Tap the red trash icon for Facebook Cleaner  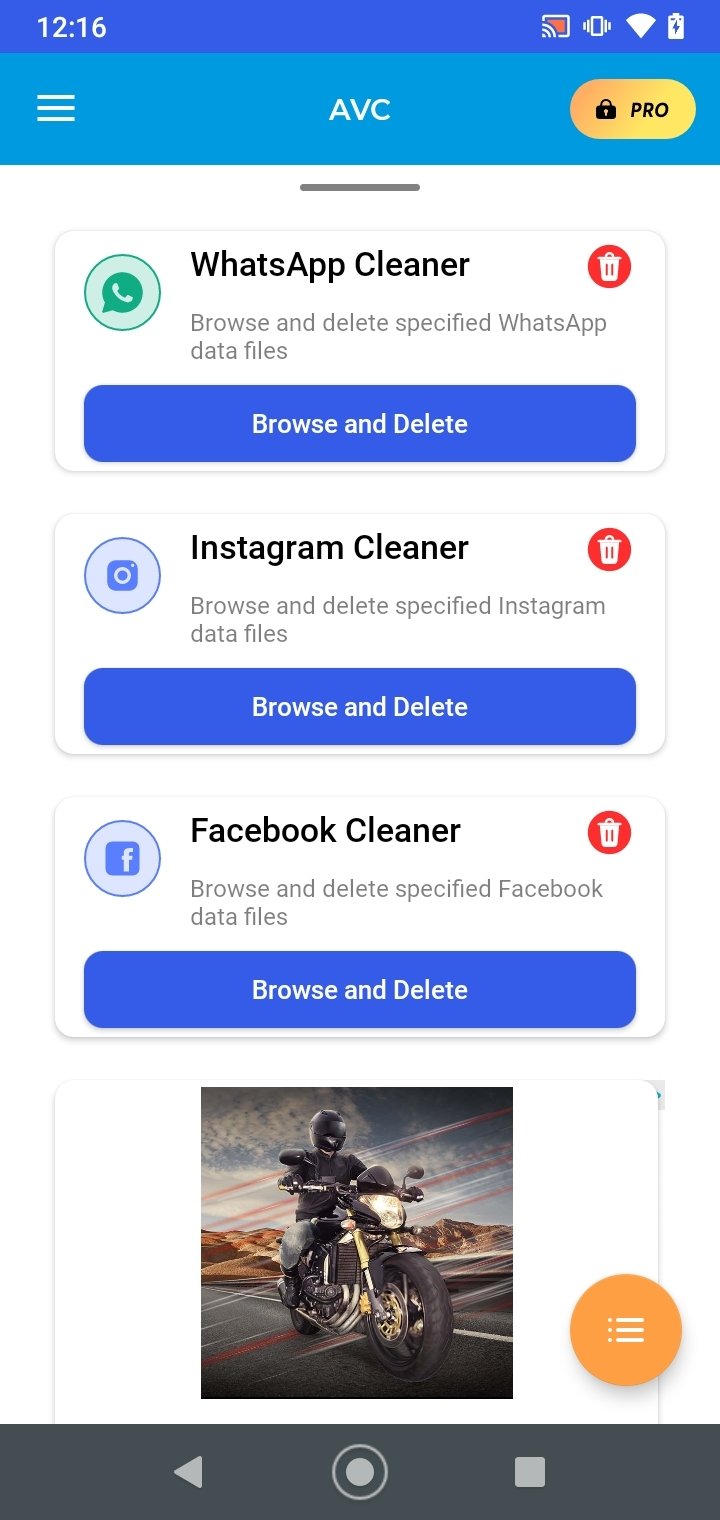click(609, 833)
